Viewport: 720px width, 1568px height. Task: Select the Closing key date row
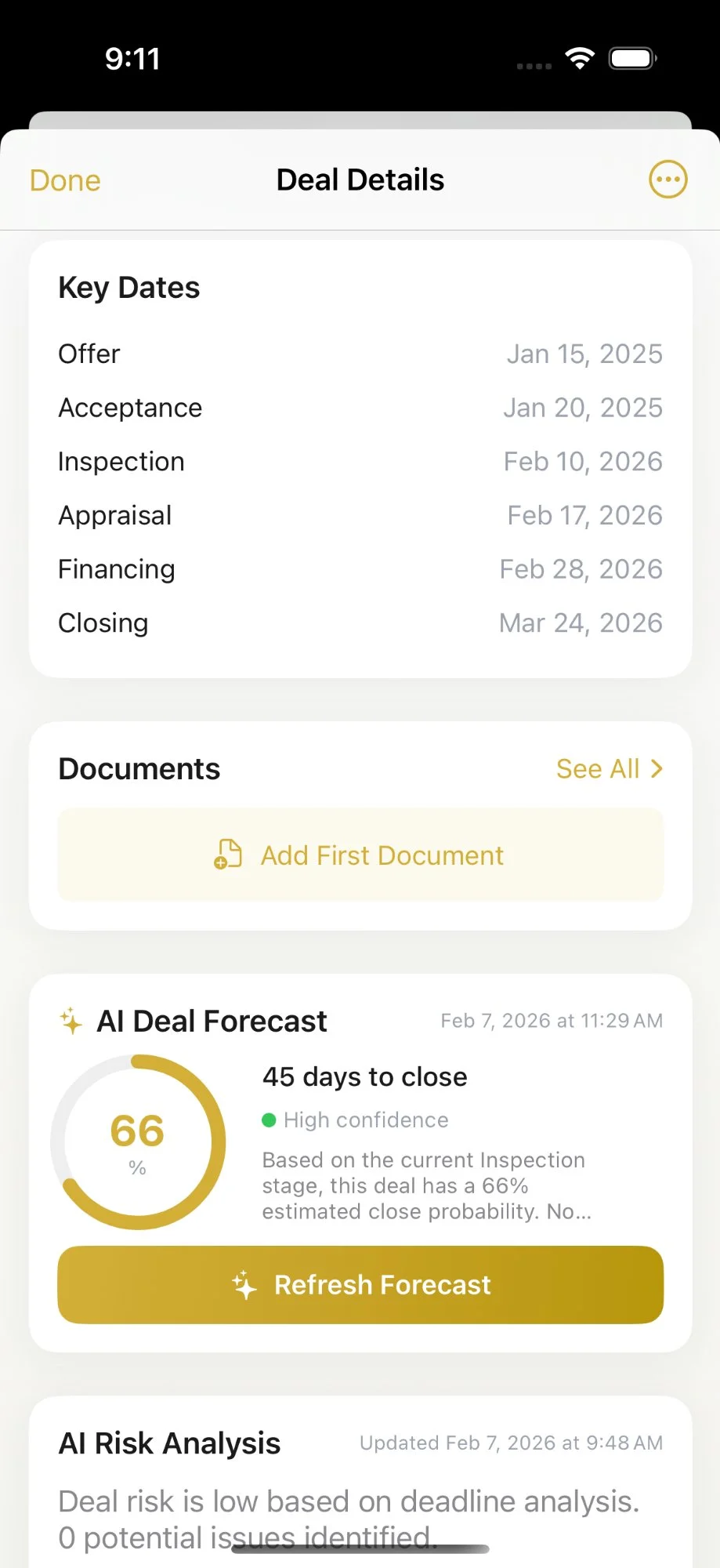tap(360, 622)
